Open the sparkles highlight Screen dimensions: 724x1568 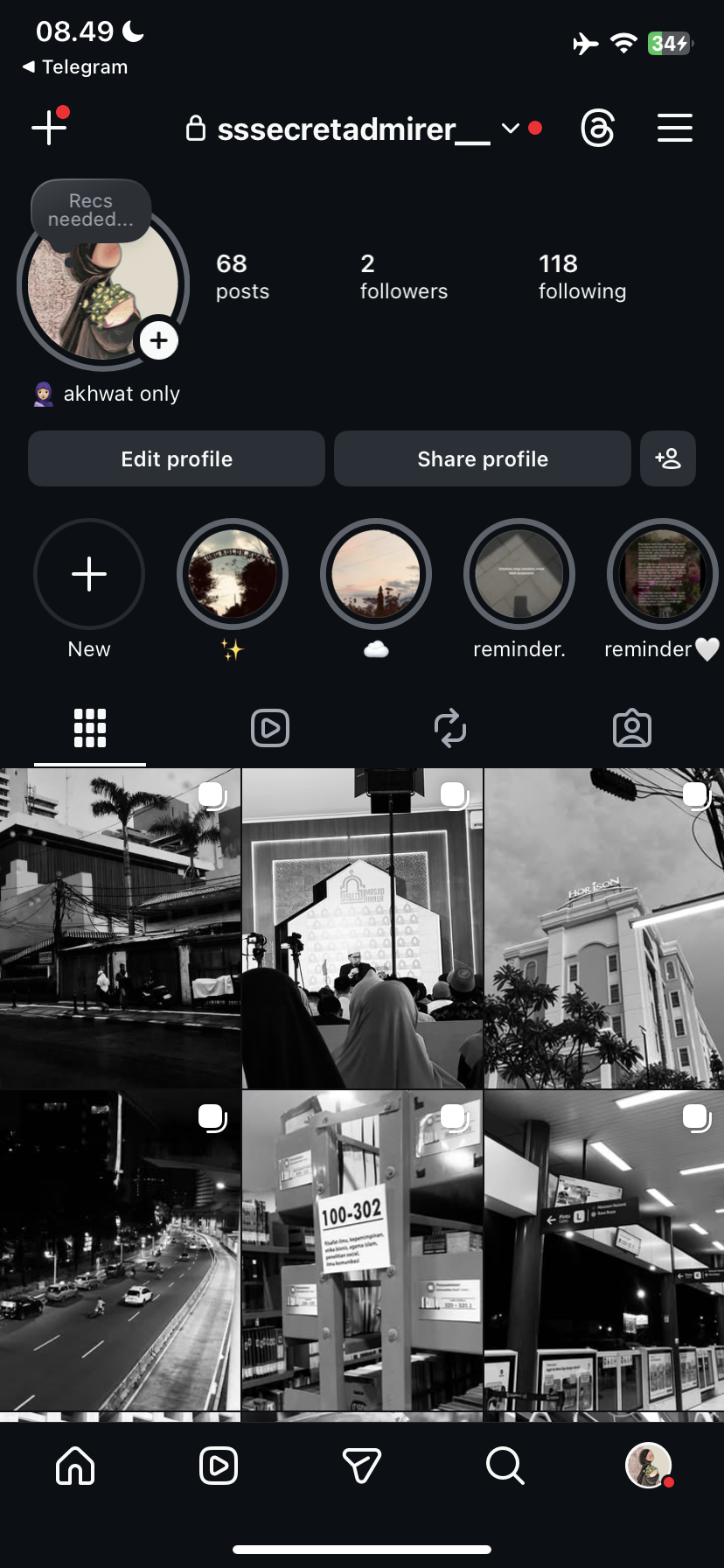click(233, 575)
